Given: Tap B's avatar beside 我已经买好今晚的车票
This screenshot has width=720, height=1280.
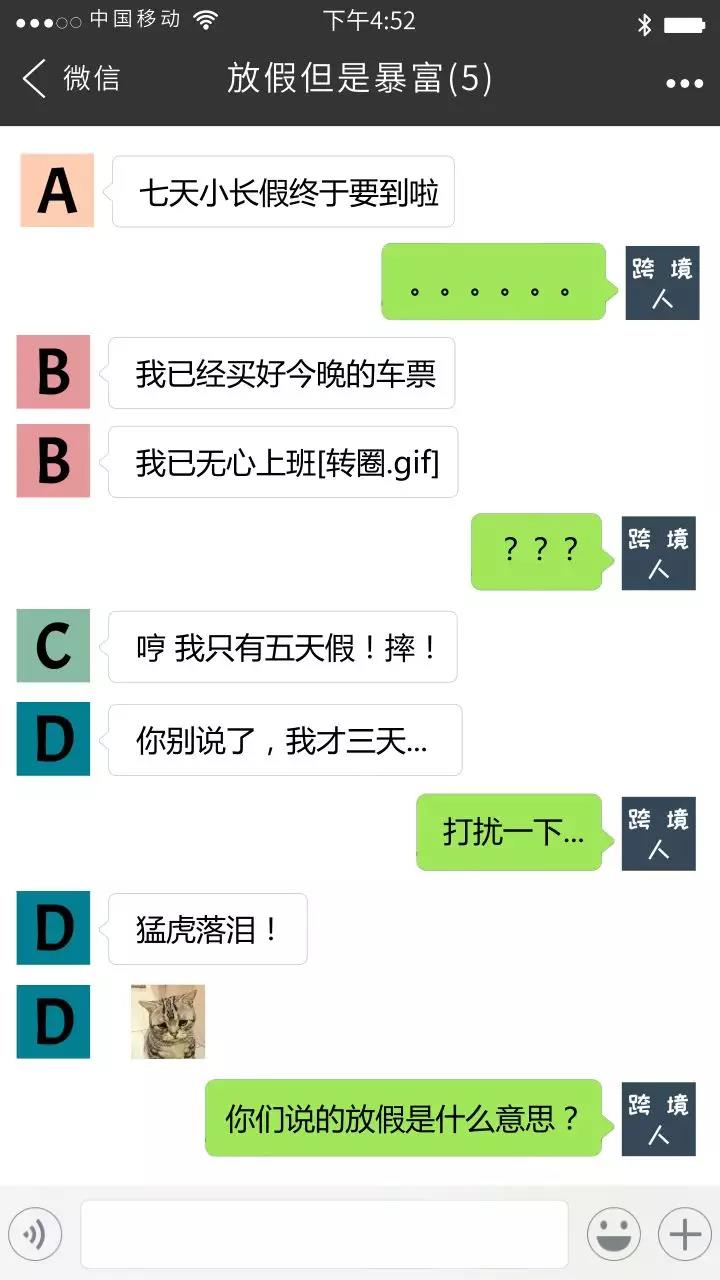Looking at the screenshot, I should pos(53,372).
